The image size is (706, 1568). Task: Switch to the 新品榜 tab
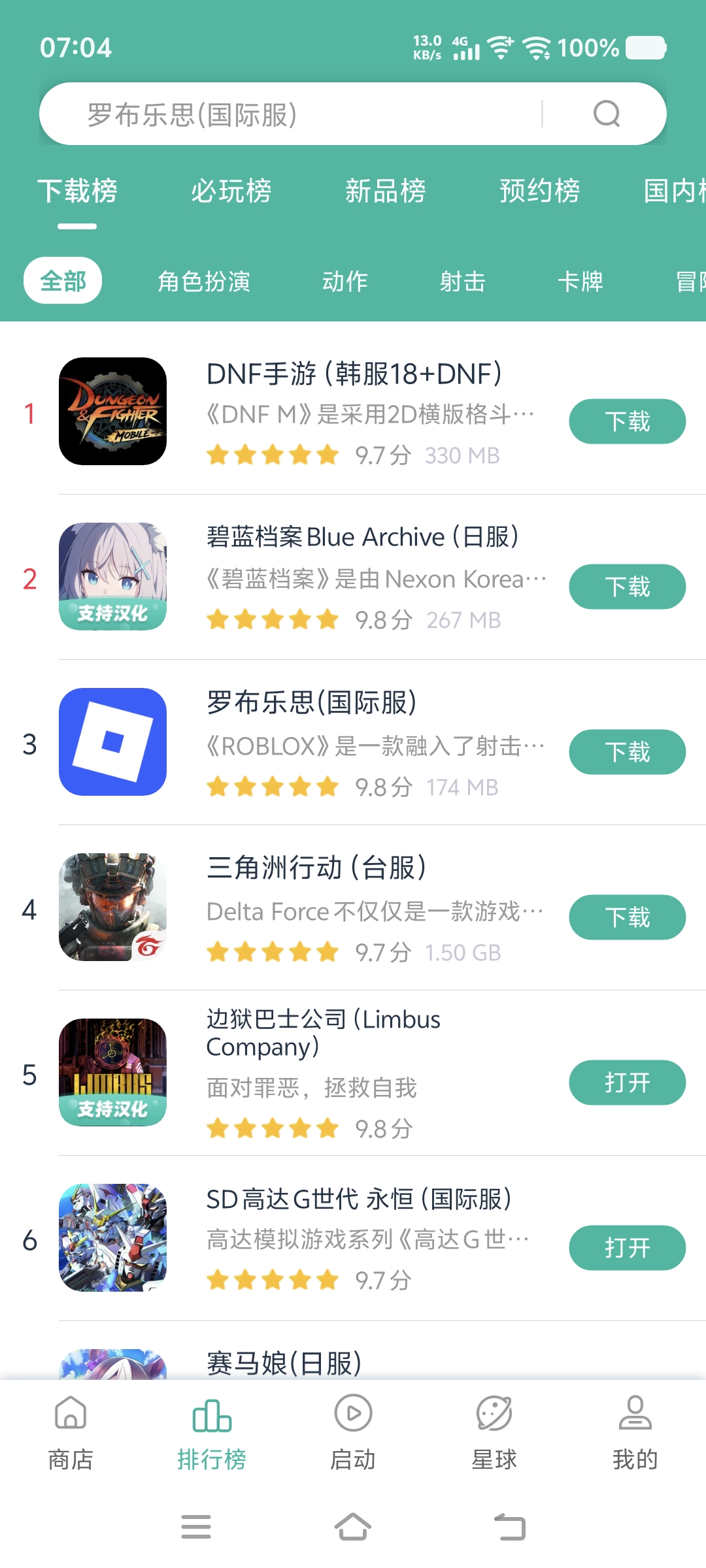(385, 191)
